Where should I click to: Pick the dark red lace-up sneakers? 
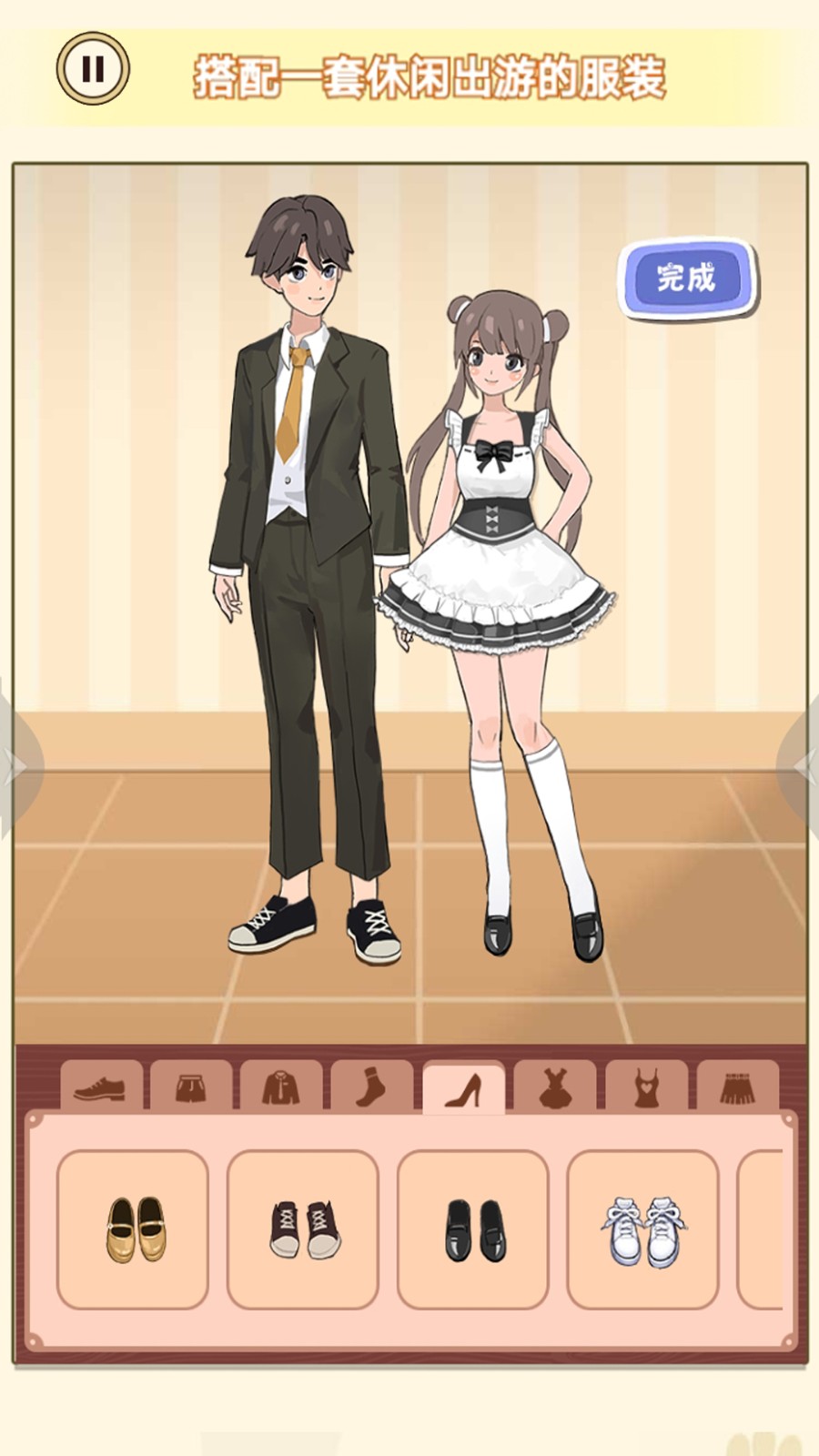(x=303, y=1229)
